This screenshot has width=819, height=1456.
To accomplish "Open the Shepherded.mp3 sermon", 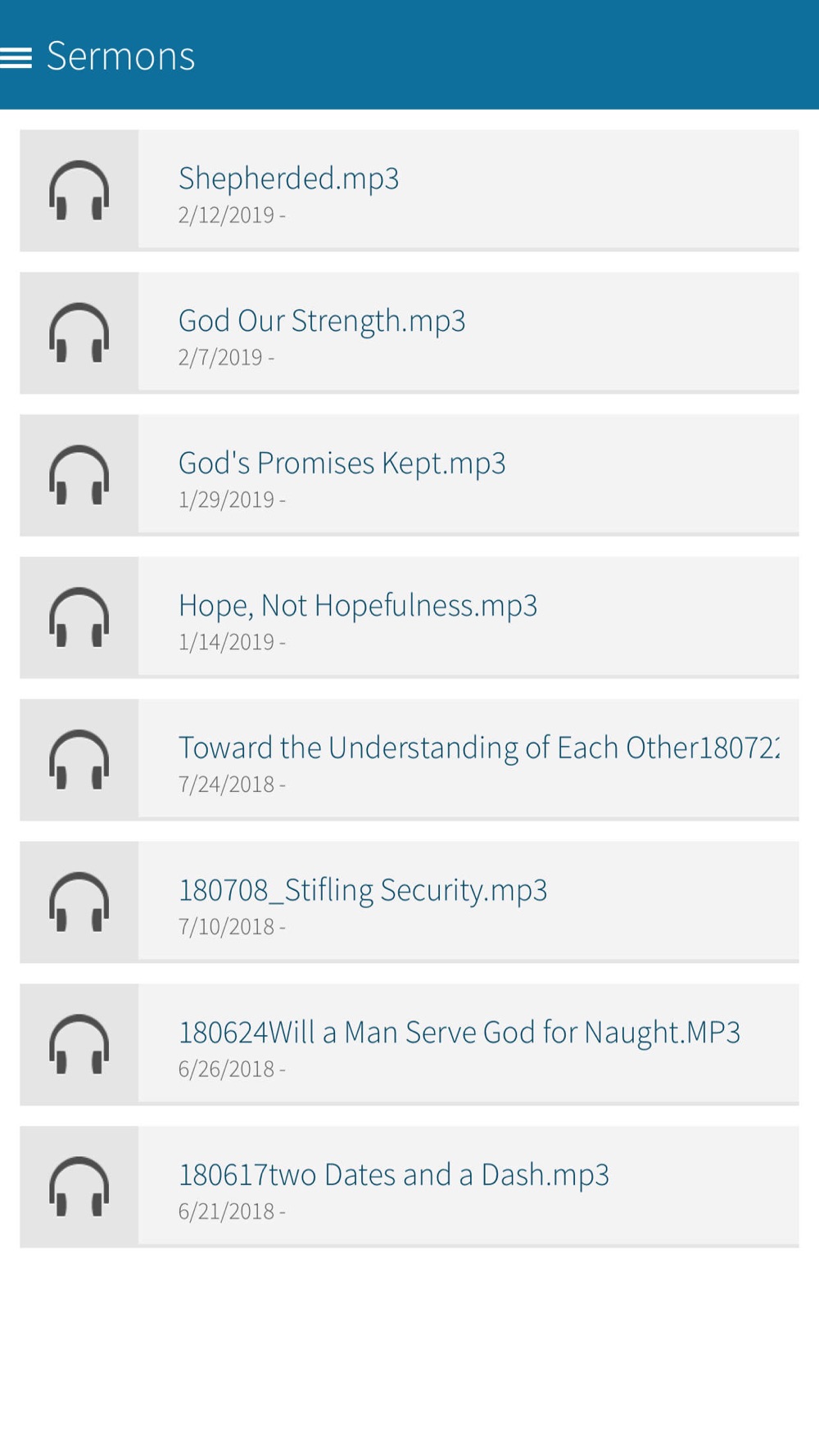I will [409, 191].
